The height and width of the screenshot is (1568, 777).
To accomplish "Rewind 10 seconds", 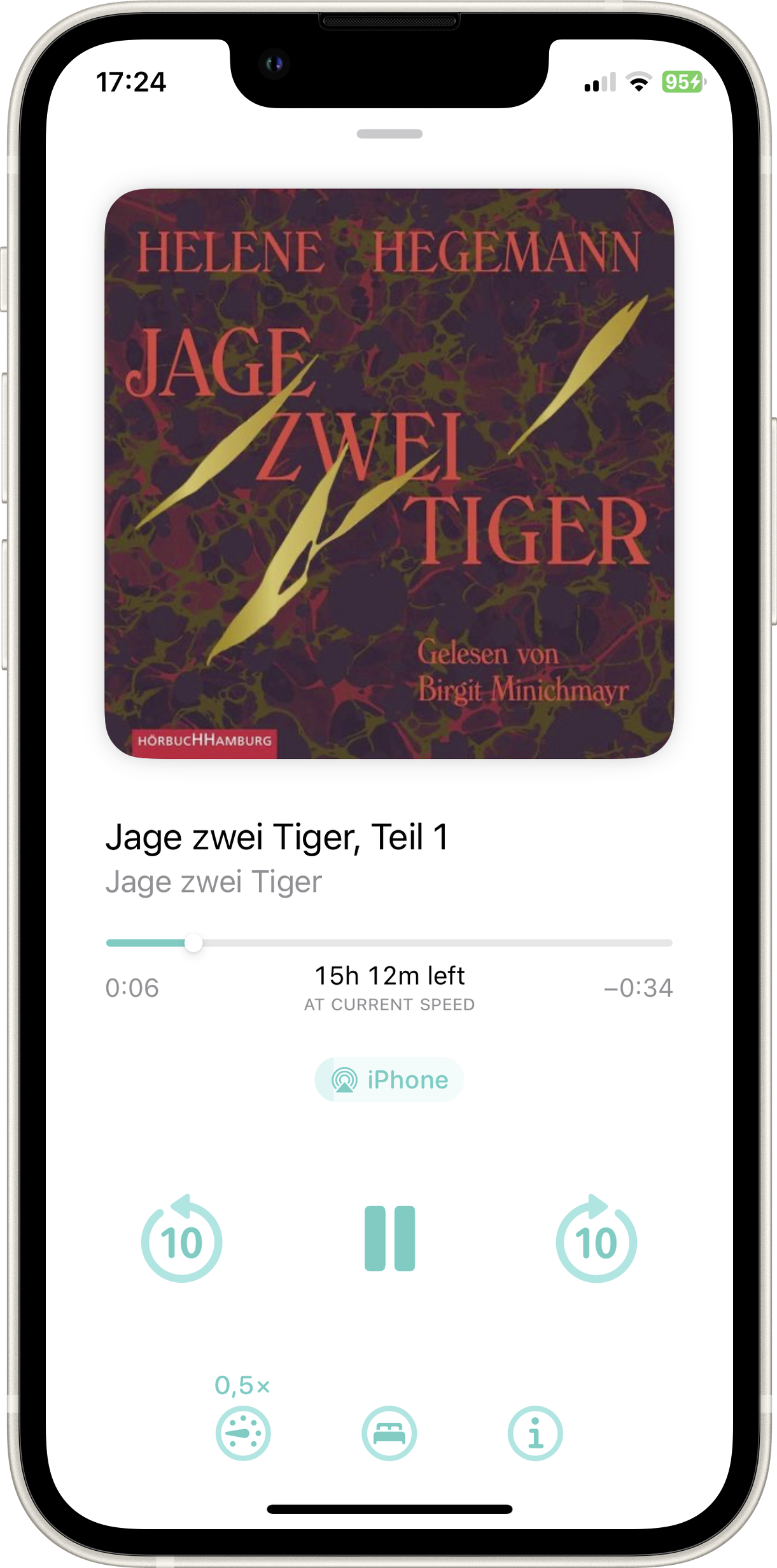I will tap(182, 1241).
